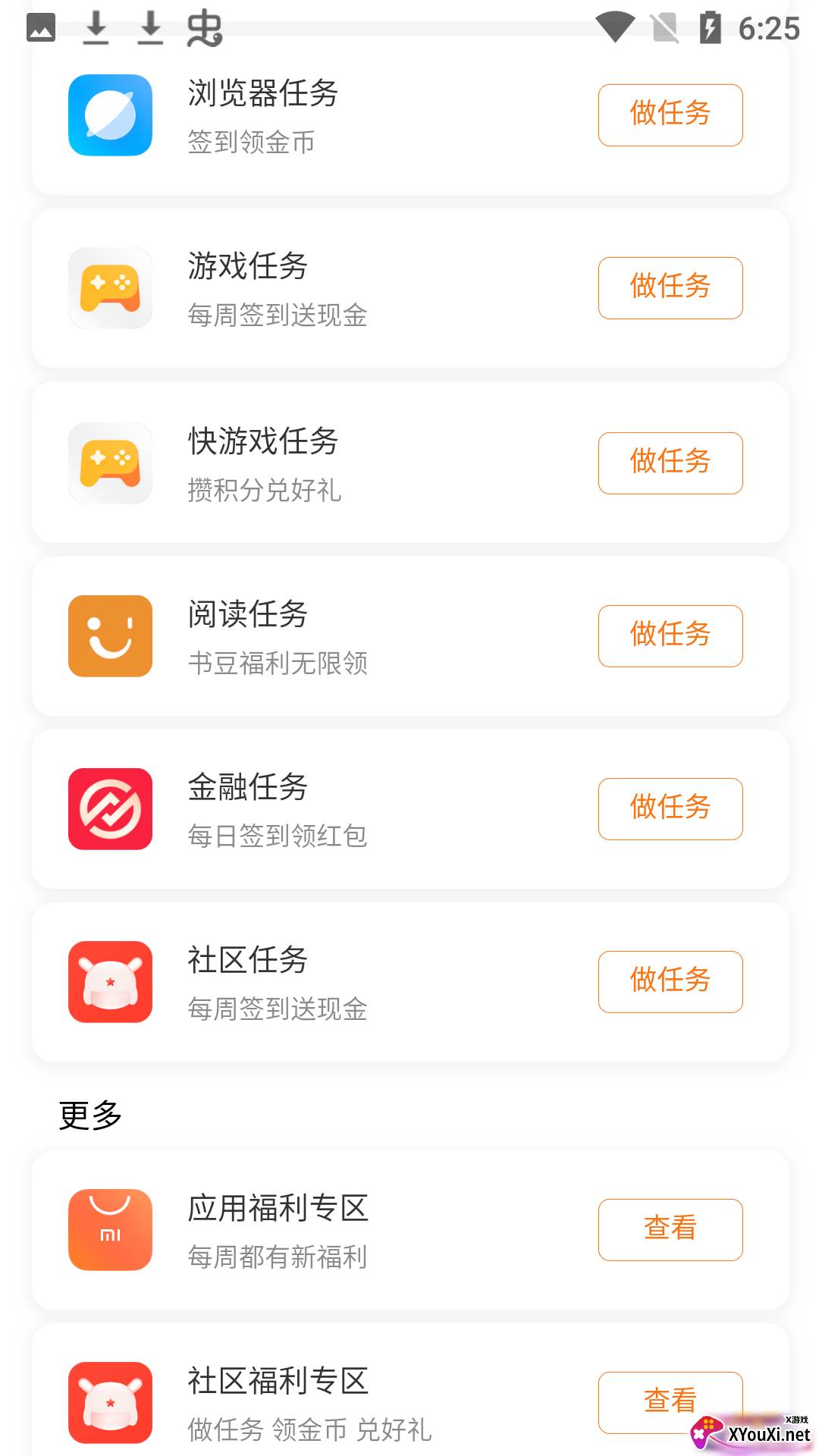The width and height of the screenshot is (819, 1456).
Task: Tap 查看 for 应用福利专区
Action: 670,1229
